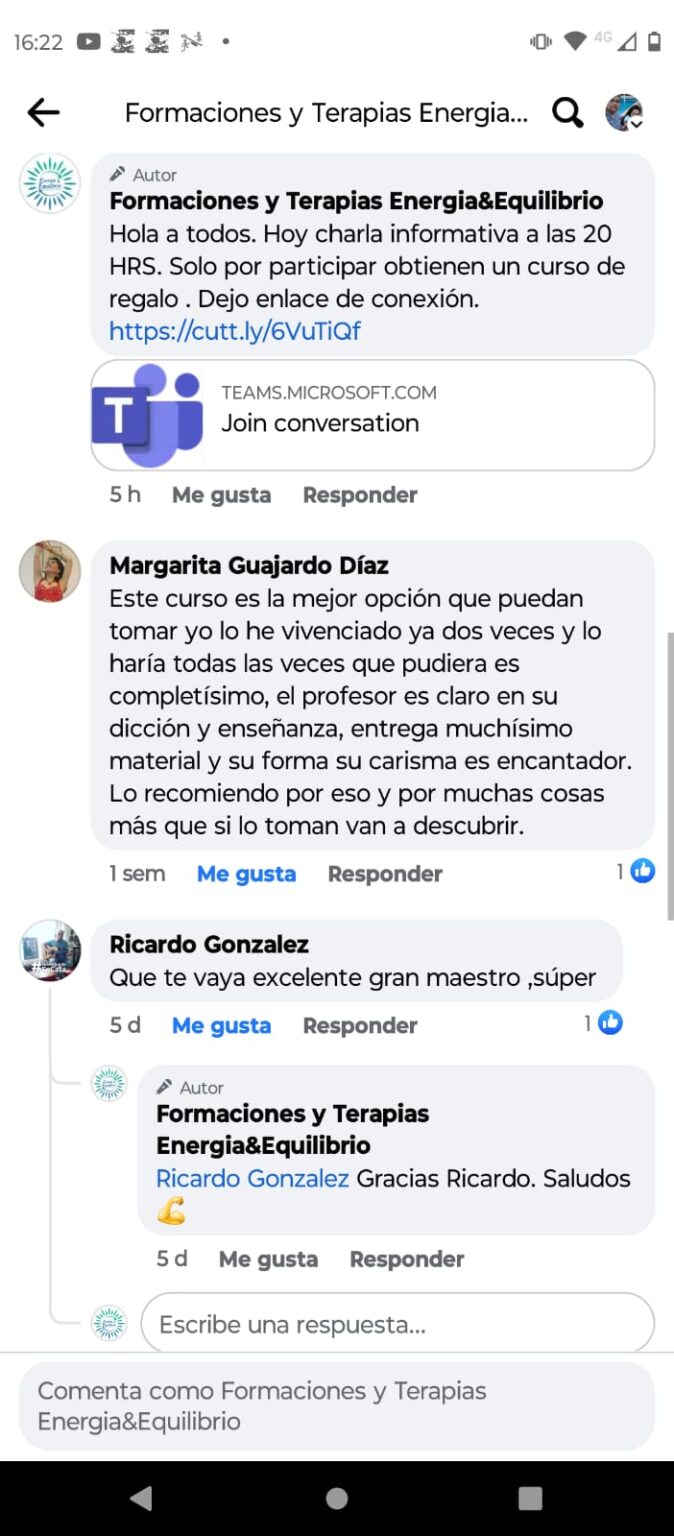
Task: Open the profile switcher avatar
Action: (624, 113)
